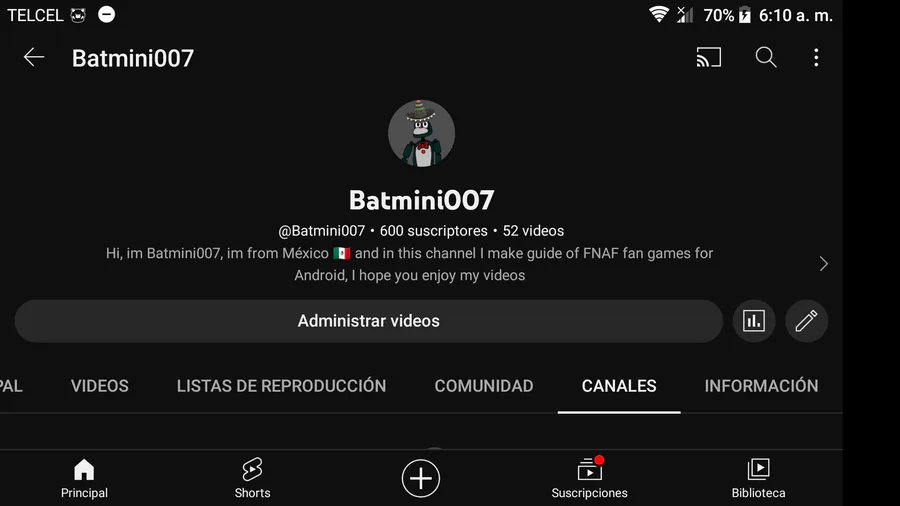The width and height of the screenshot is (900, 506).
Task: Select the CANALES tab
Action: [619, 386]
